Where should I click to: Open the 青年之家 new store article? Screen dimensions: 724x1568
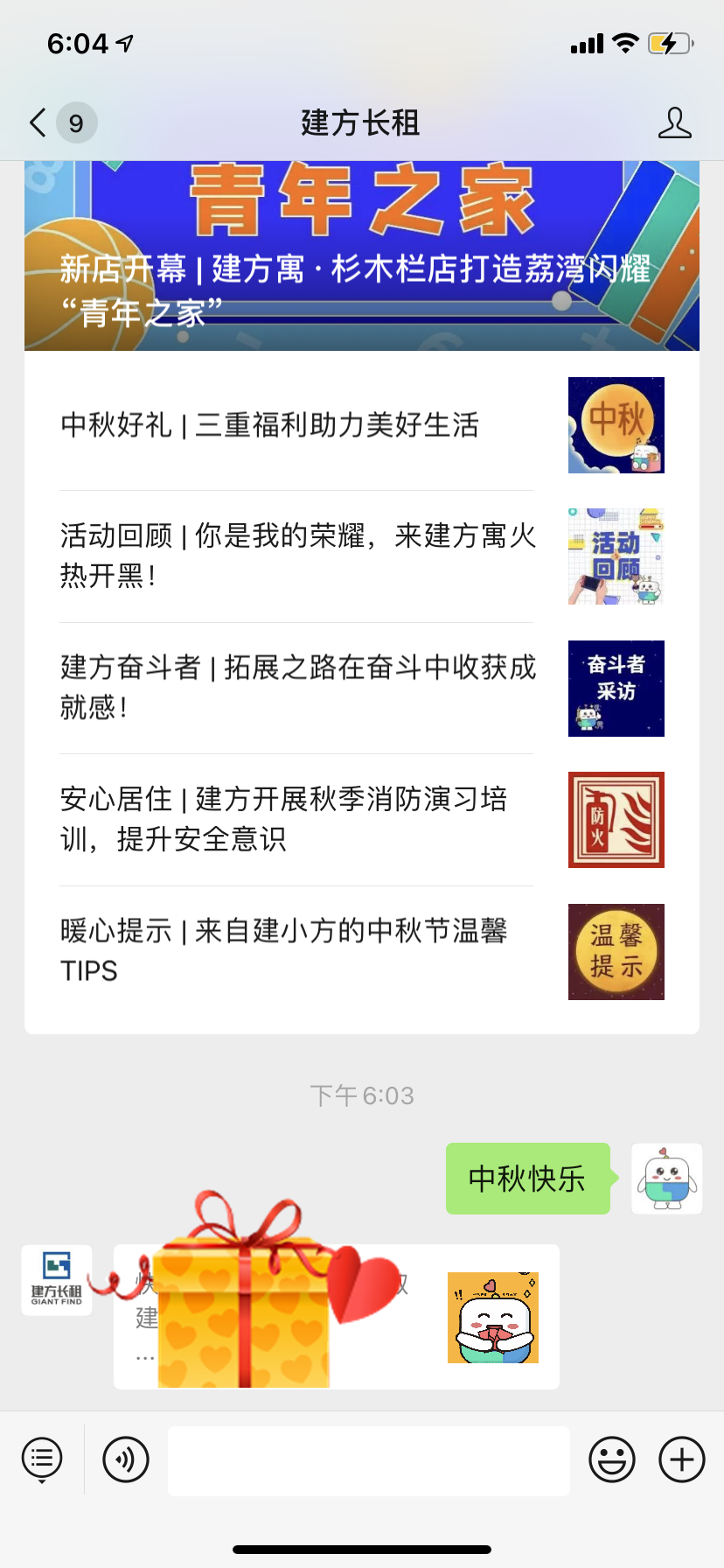(x=362, y=256)
